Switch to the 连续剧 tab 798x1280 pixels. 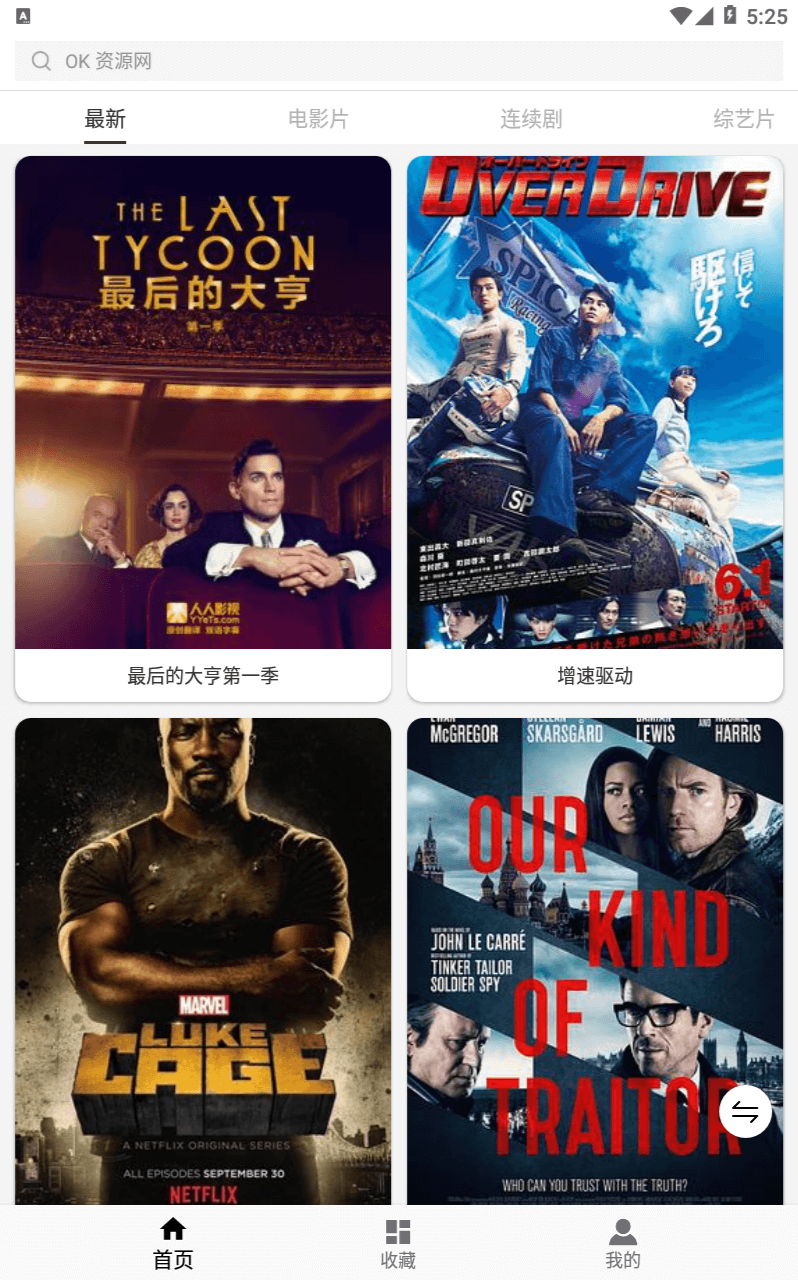531,119
